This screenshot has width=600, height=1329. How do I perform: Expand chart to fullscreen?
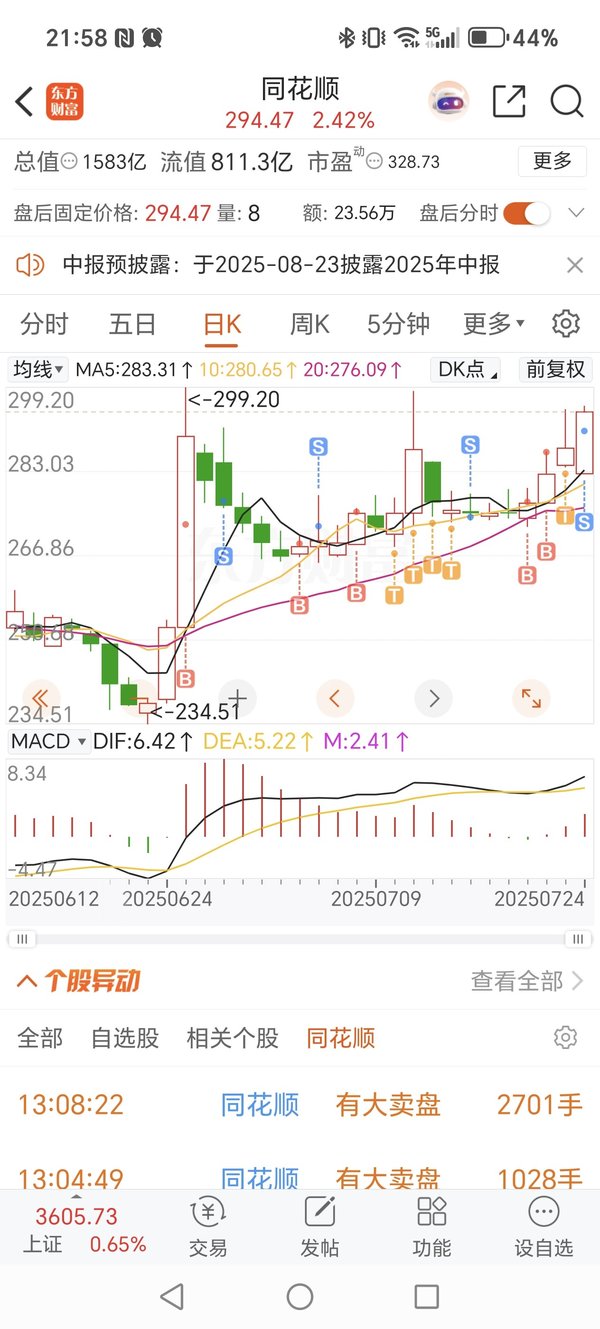tap(531, 698)
